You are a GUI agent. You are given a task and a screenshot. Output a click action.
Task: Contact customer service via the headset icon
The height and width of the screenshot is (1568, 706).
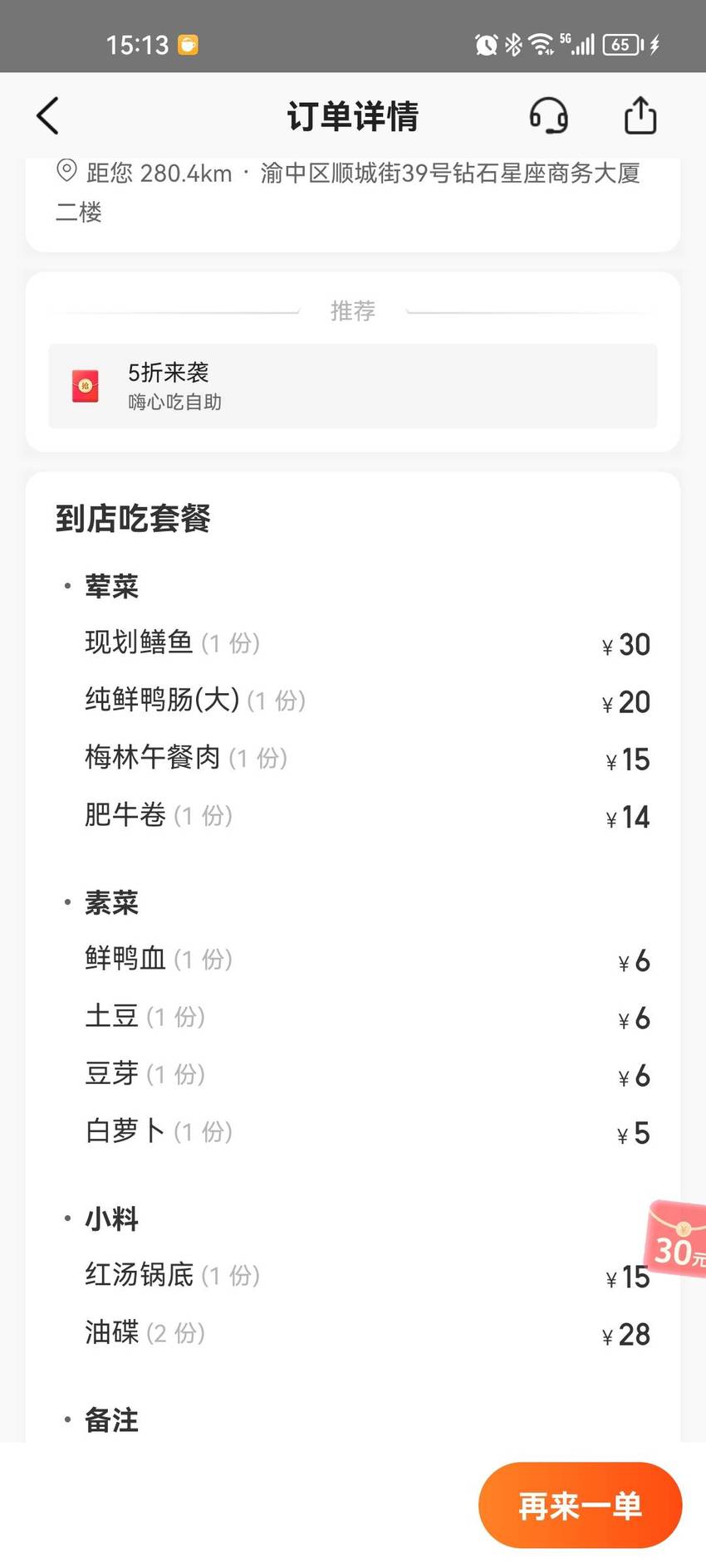coord(548,115)
